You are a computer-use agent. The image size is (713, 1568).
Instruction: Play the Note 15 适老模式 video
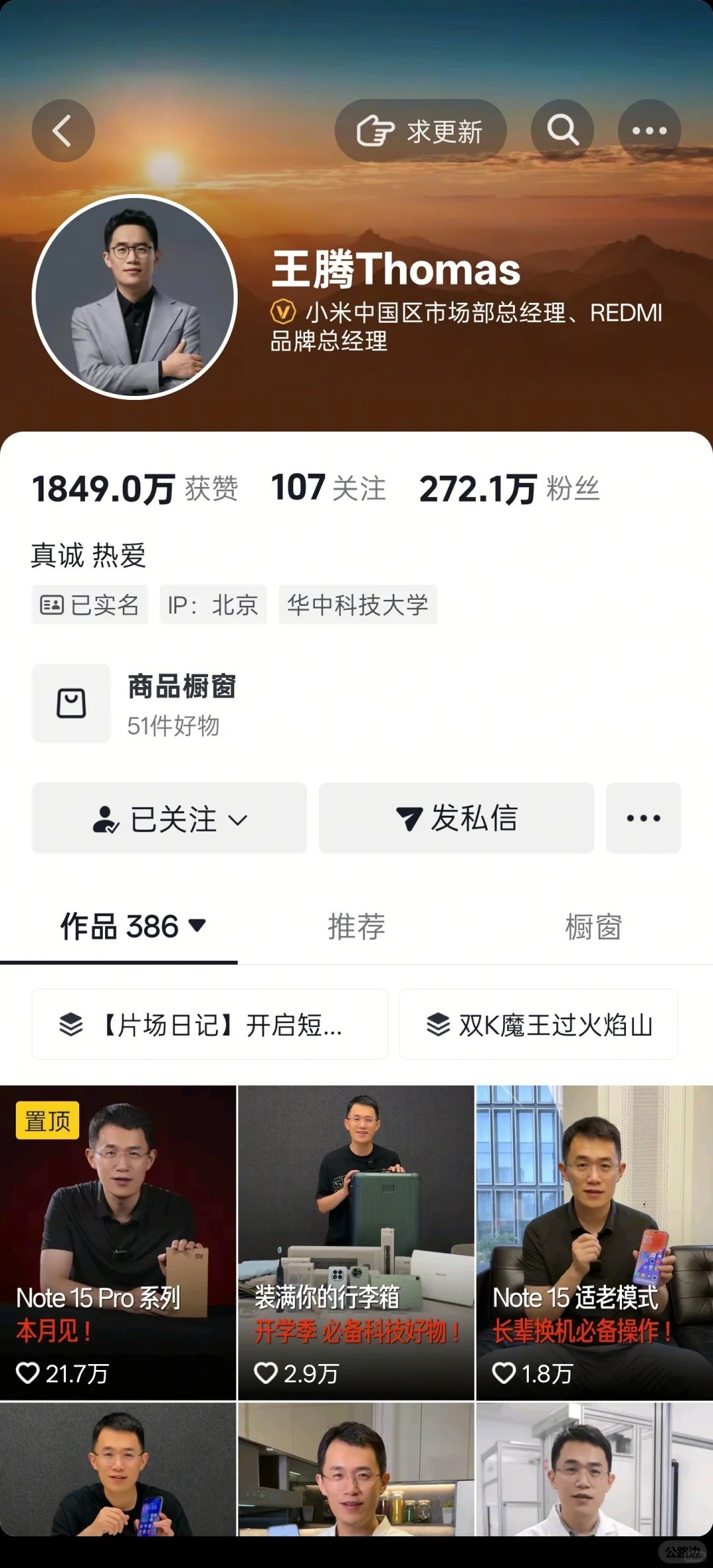click(594, 1242)
